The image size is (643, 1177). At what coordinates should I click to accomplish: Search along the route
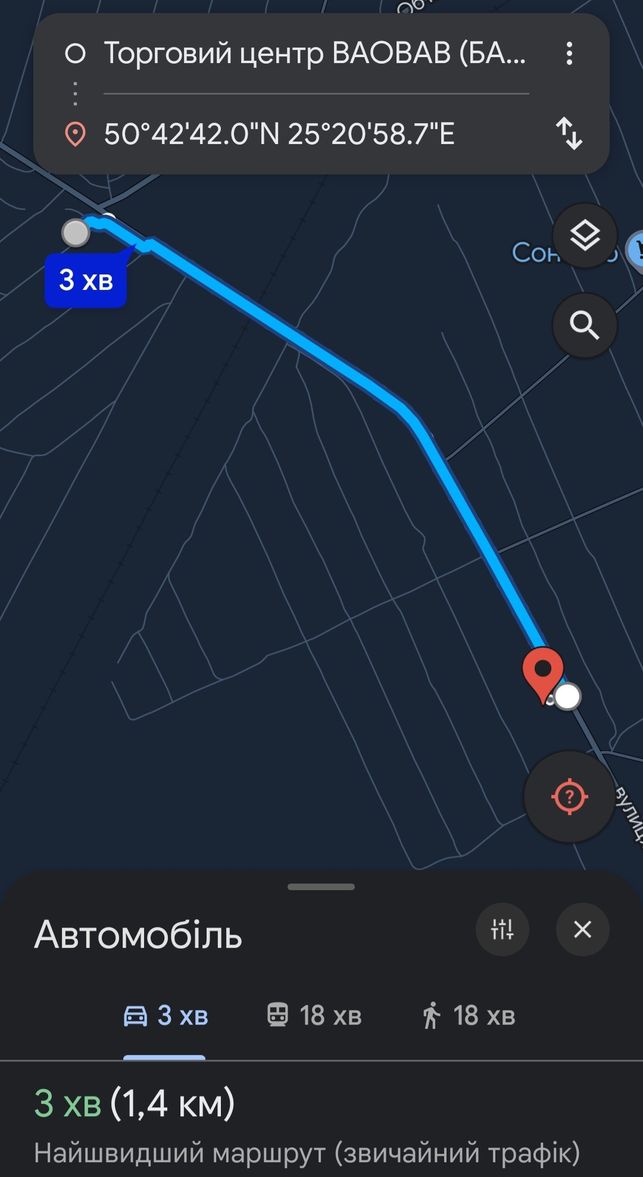(584, 326)
